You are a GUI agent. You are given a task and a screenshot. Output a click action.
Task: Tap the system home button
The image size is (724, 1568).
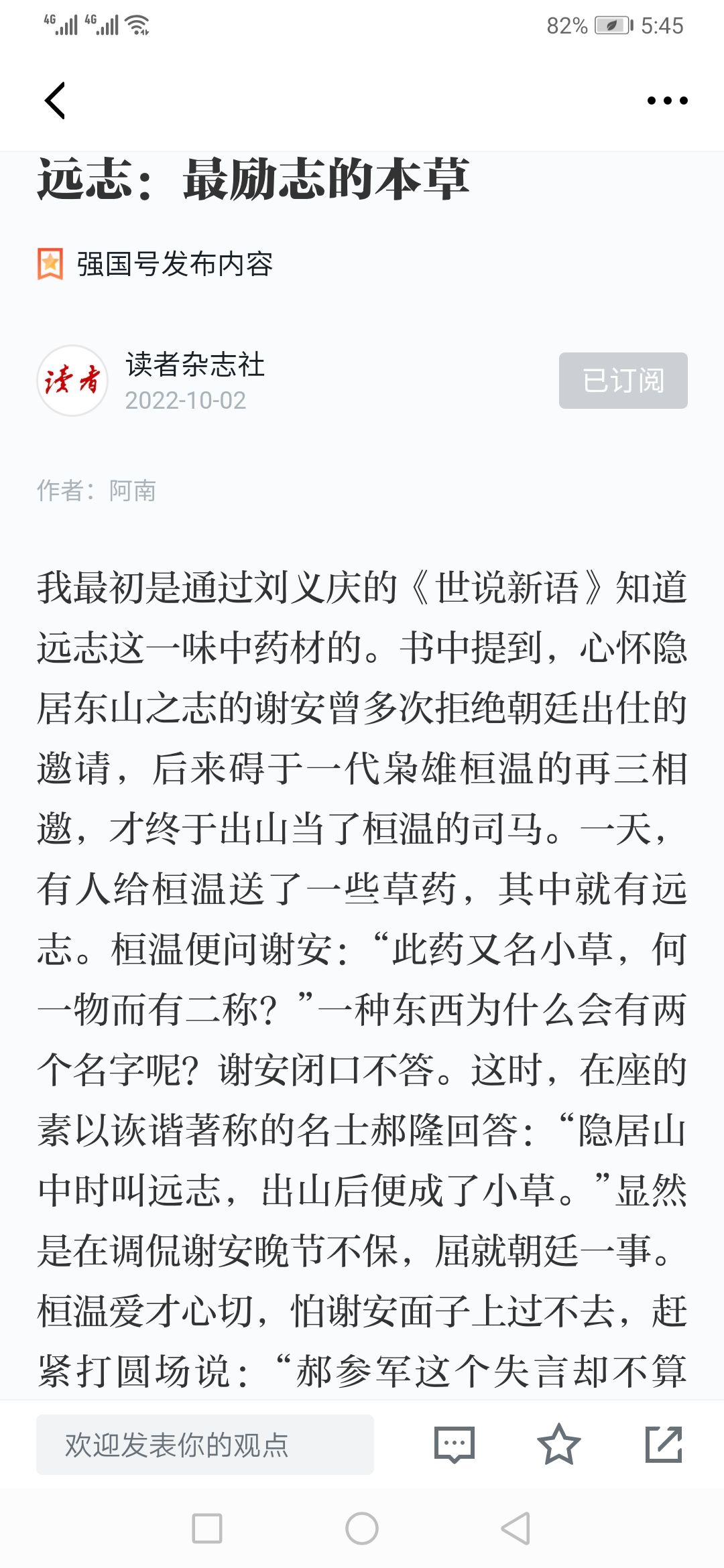coord(362,1528)
